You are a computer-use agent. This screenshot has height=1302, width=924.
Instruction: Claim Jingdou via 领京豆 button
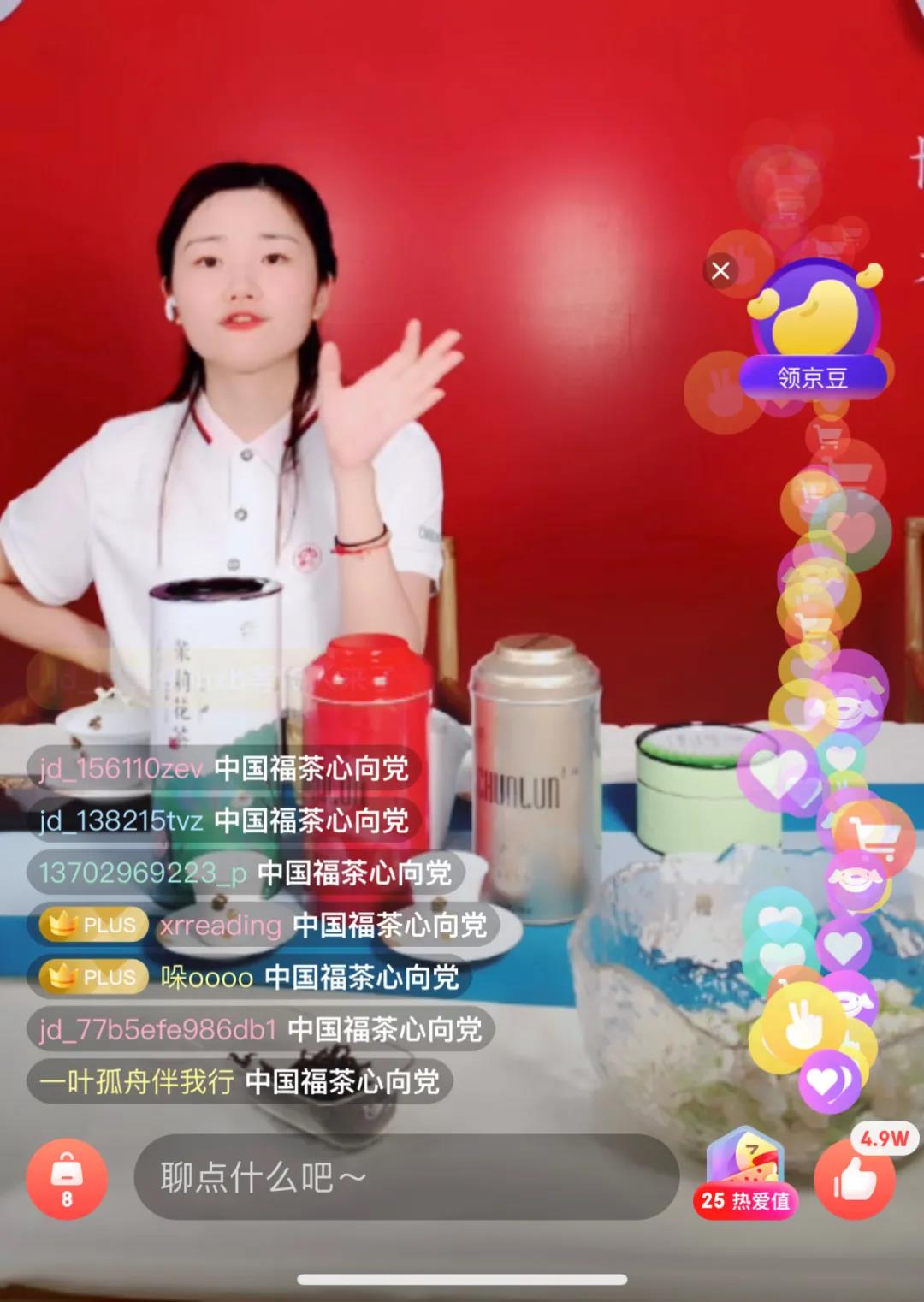812,377
